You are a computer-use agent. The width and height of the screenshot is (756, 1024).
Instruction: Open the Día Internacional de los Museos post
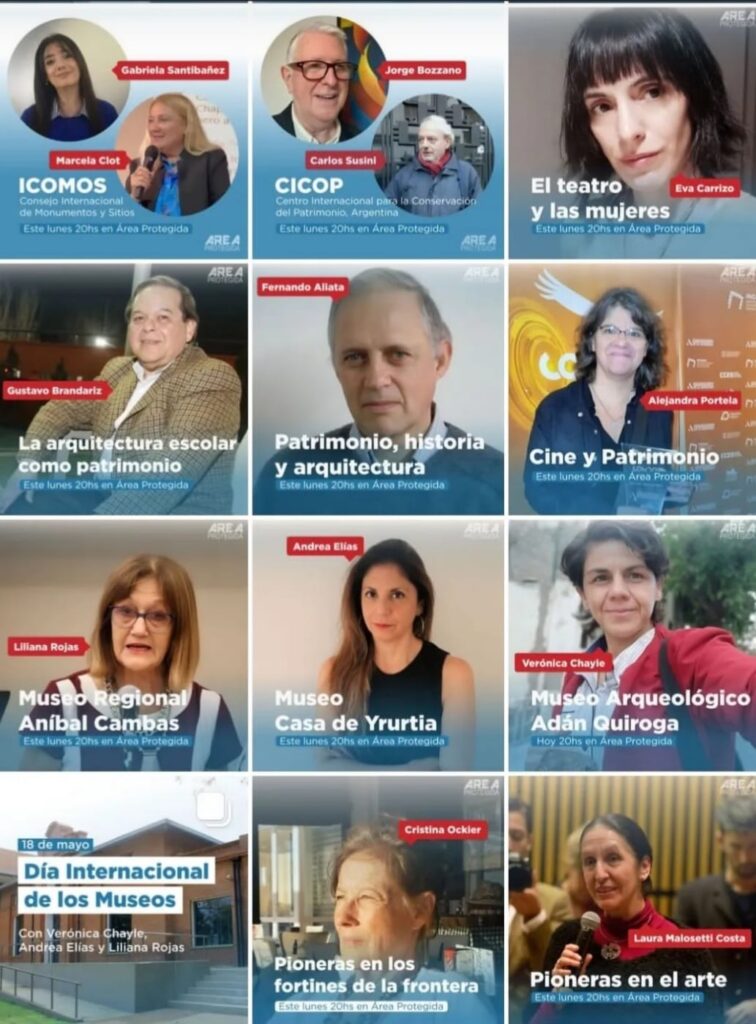pyautogui.click(x=124, y=898)
